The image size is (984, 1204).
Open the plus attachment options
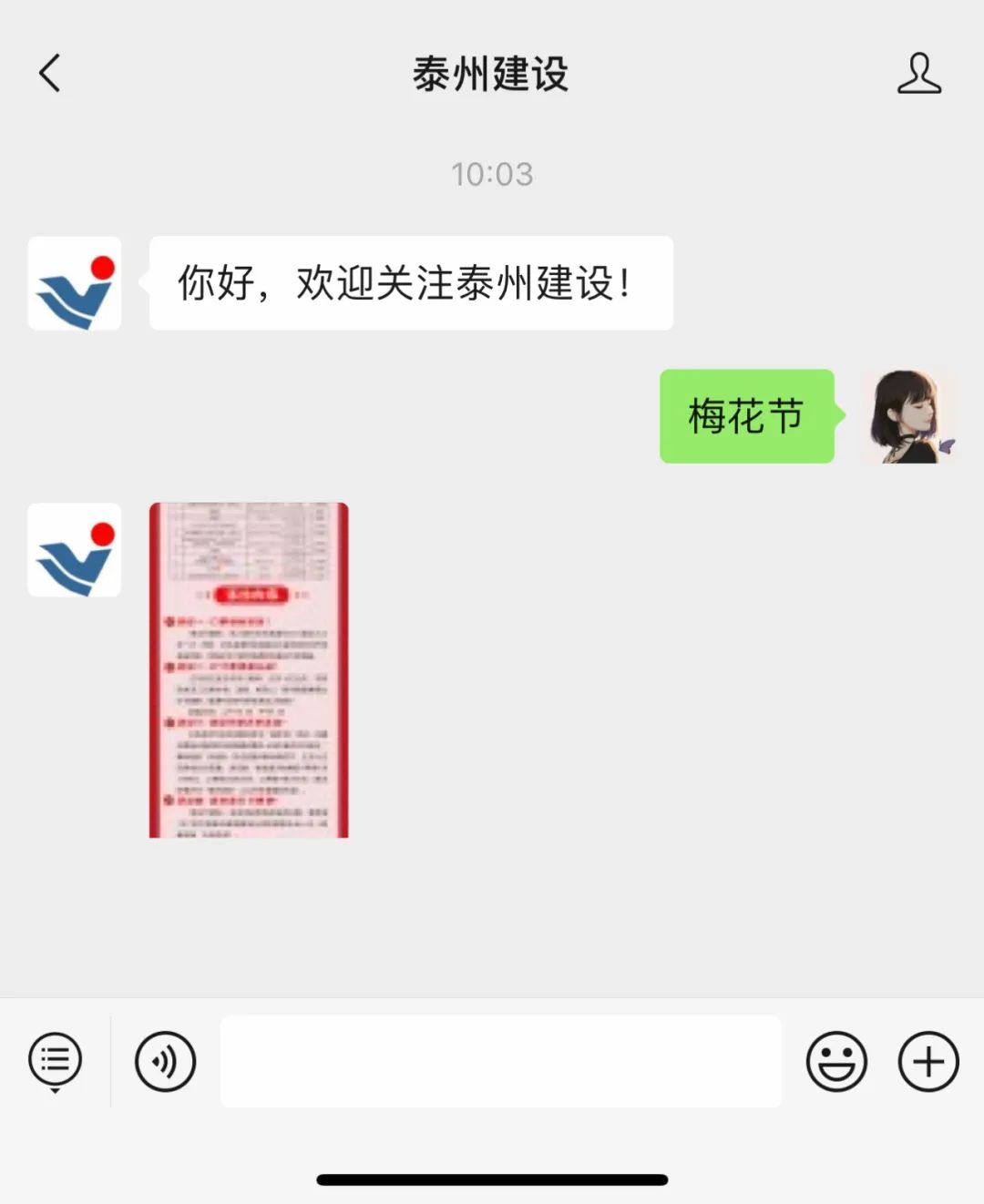pyautogui.click(x=928, y=1061)
